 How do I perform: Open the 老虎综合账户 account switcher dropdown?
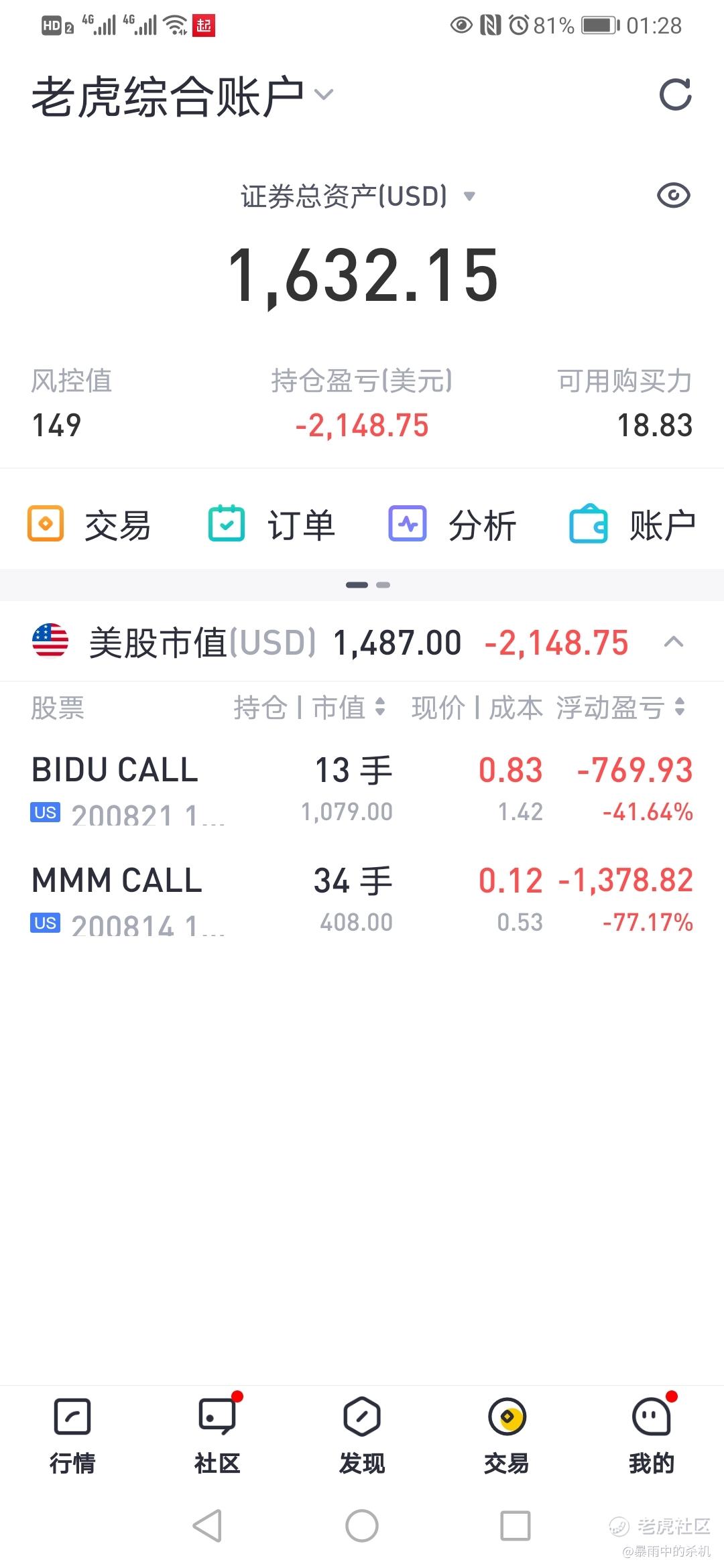182,96
